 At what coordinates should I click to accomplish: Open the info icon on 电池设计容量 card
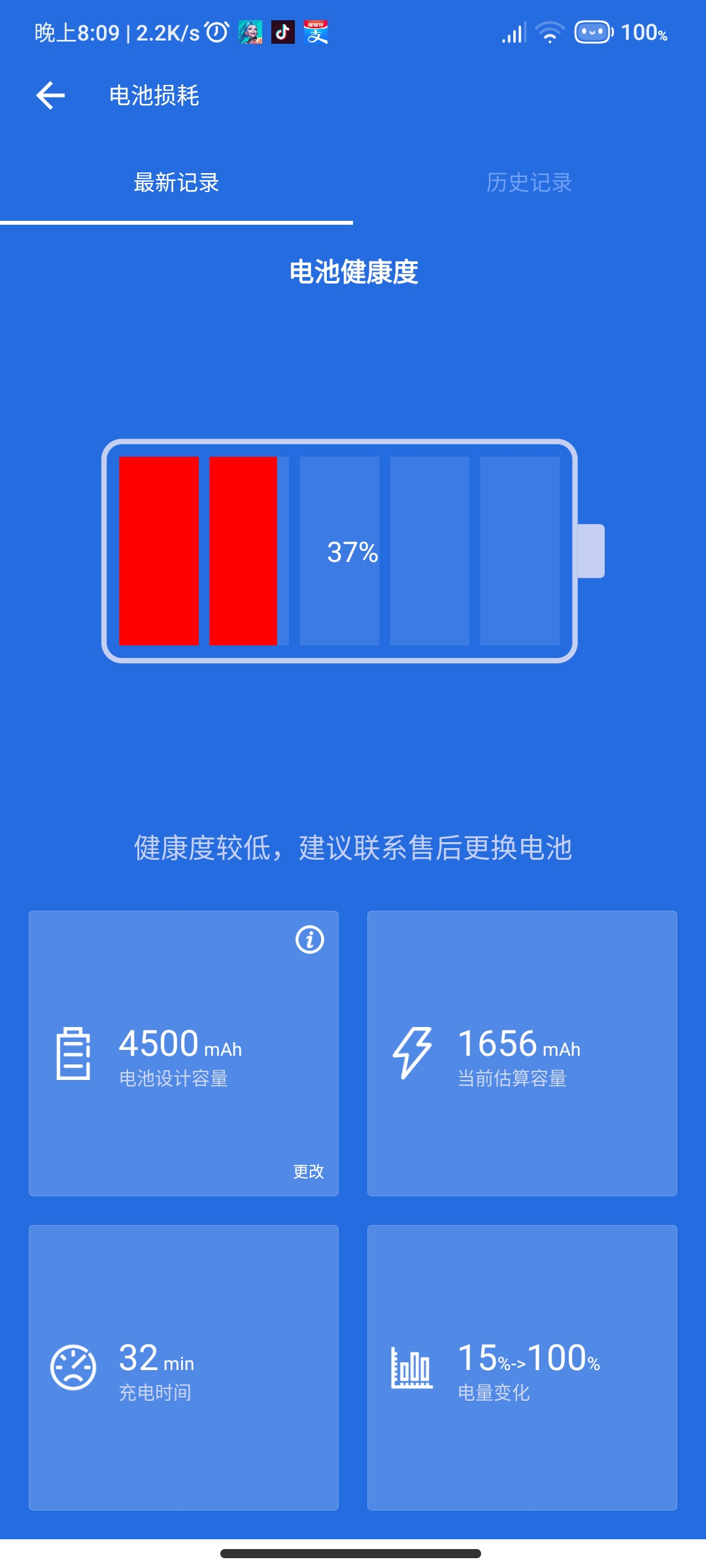pyautogui.click(x=310, y=939)
